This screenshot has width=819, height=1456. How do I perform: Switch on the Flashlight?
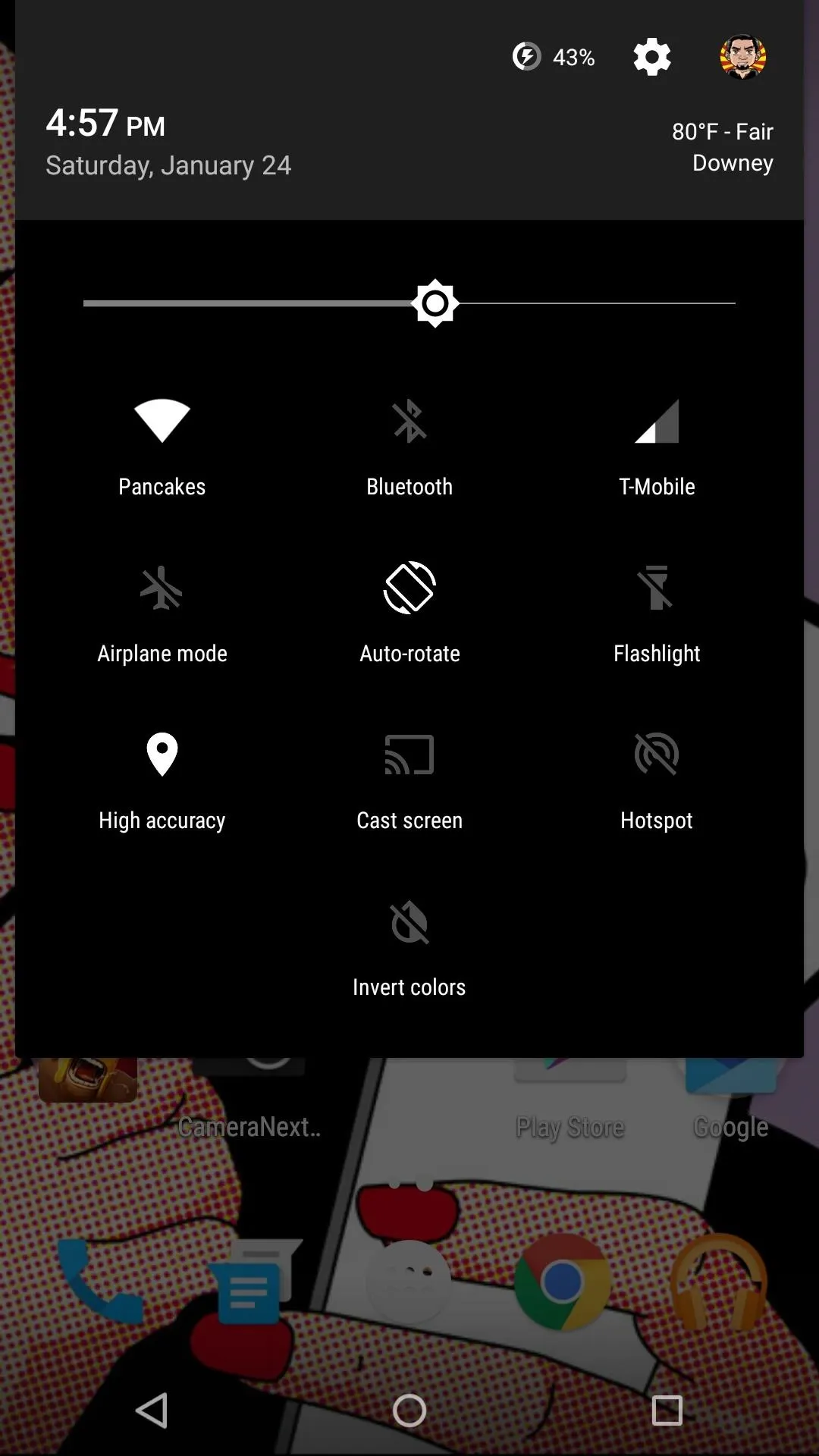(657, 614)
